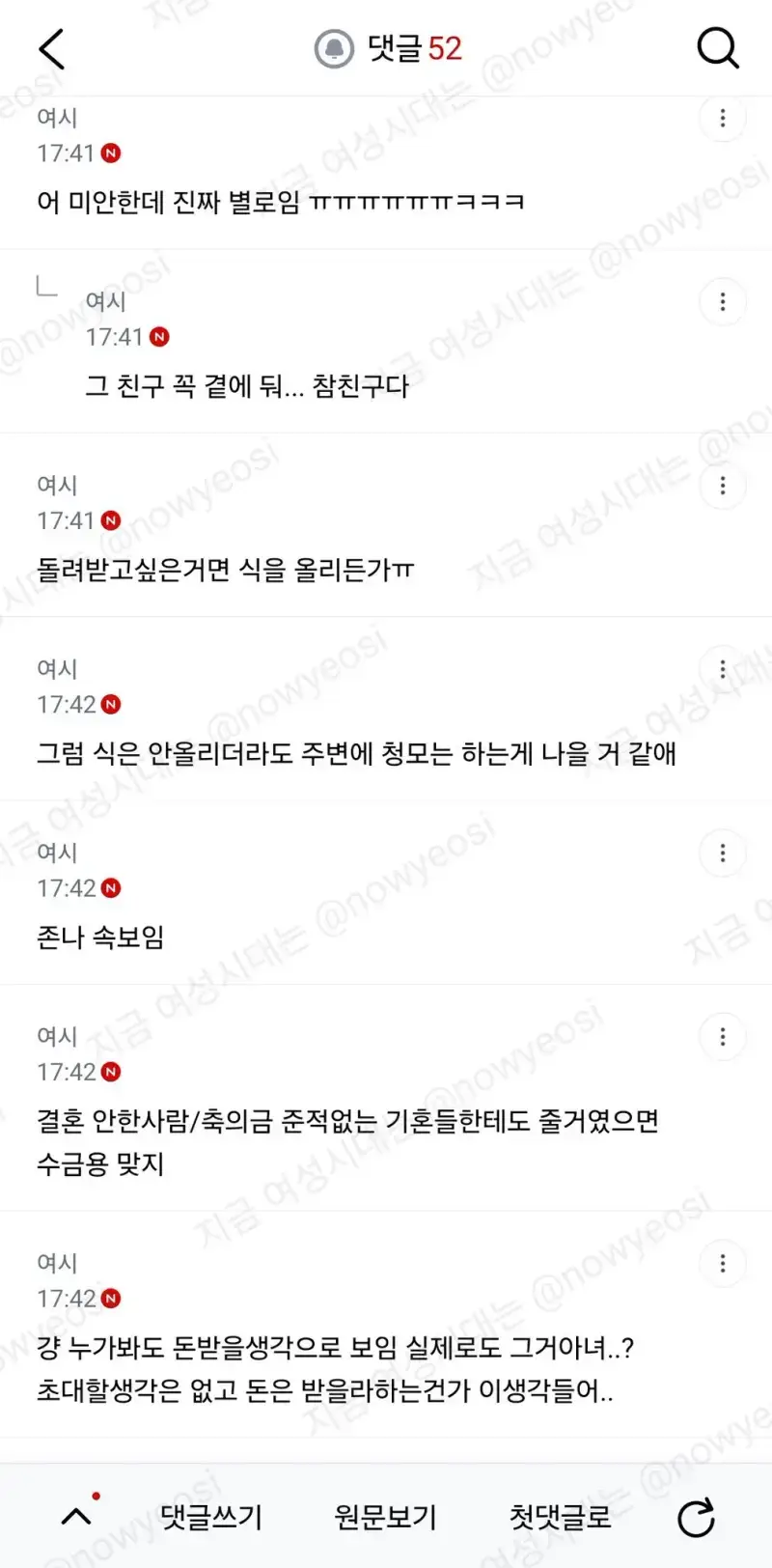Open options for the '존나 속보임' comment
Viewport: 772px width, 1568px height.
723,854
